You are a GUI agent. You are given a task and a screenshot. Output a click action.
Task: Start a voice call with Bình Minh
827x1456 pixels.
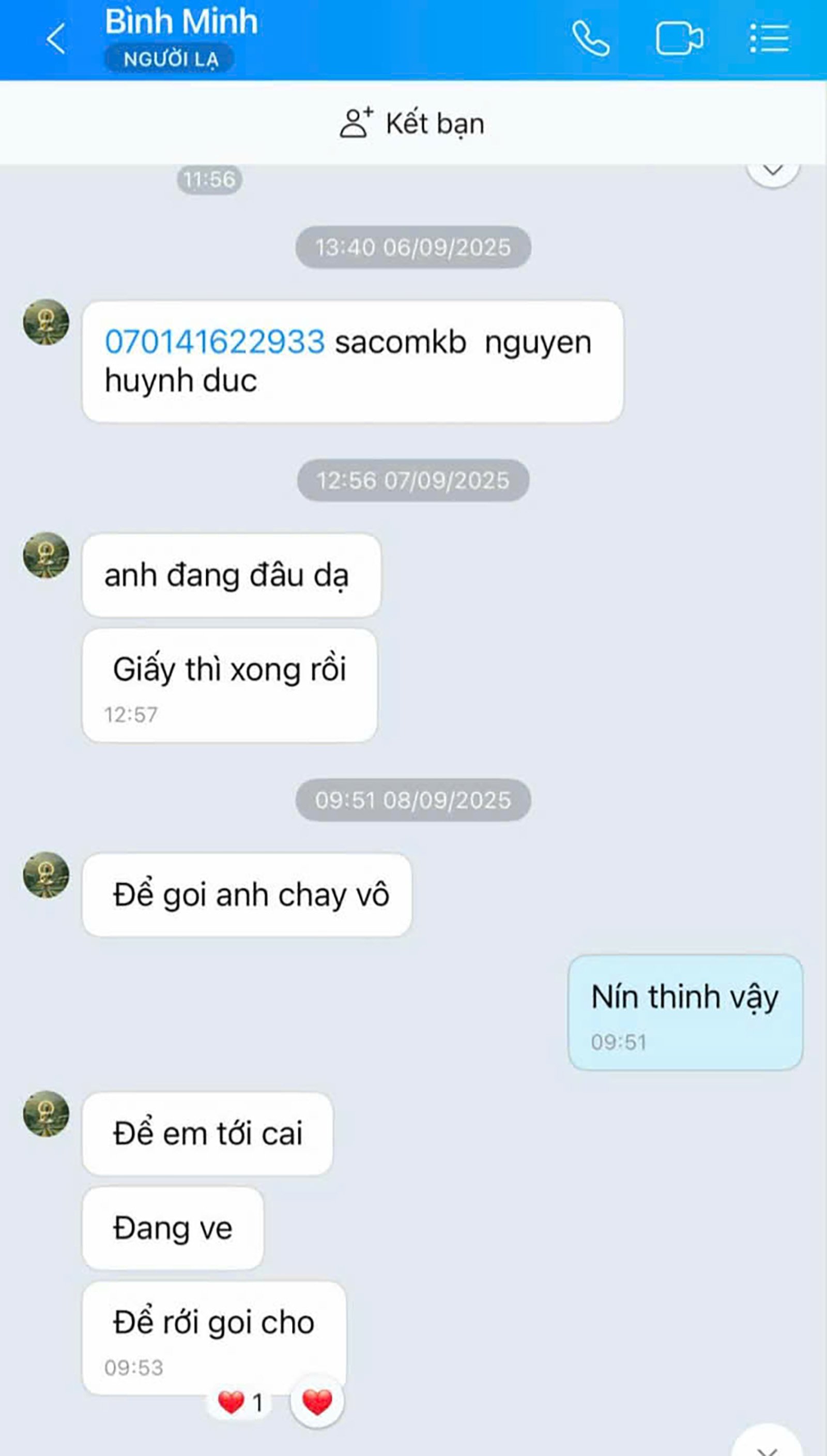(x=591, y=39)
